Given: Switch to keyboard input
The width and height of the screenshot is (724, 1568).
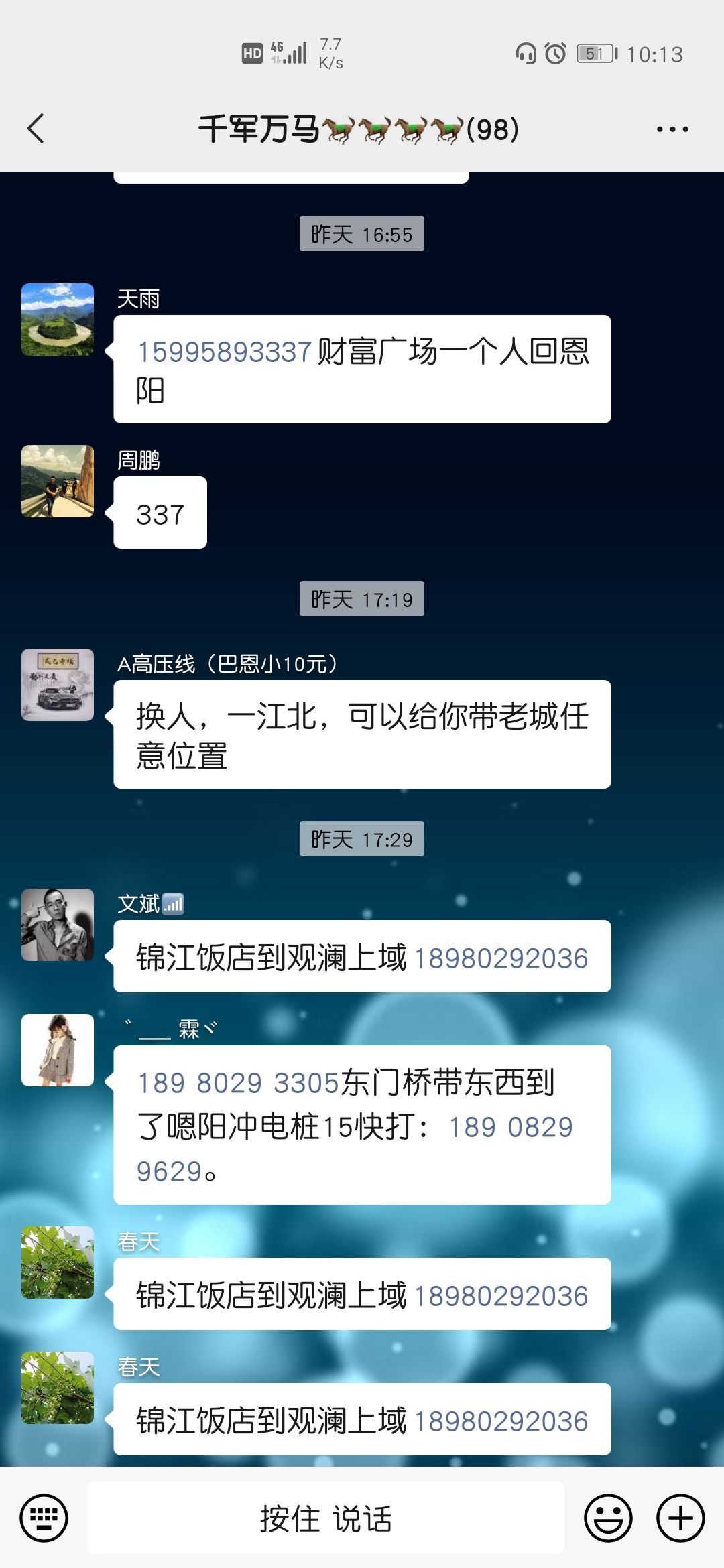Looking at the screenshot, I should [x=44, y=1518].
